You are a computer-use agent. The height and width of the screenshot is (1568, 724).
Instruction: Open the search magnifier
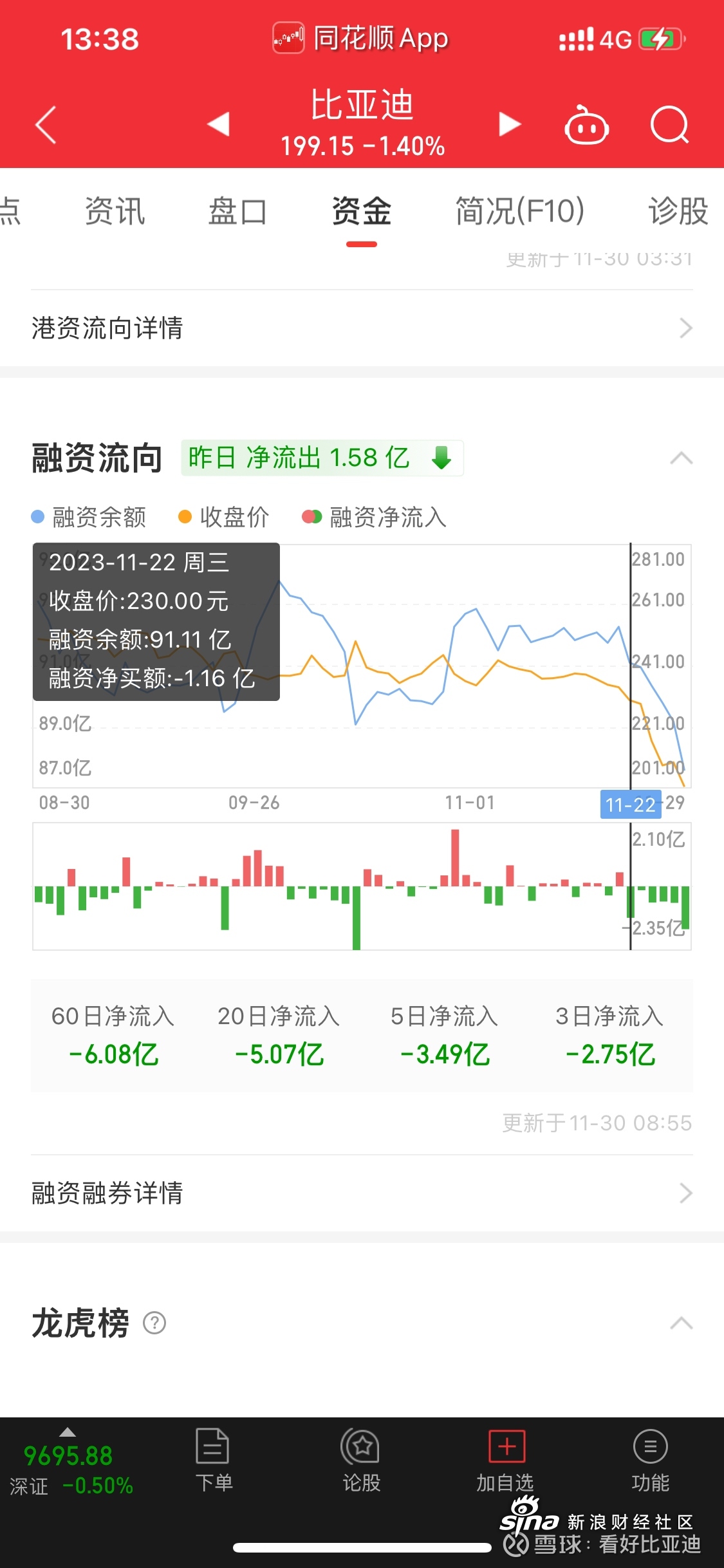pyautogui.click(x=669, y=124)
